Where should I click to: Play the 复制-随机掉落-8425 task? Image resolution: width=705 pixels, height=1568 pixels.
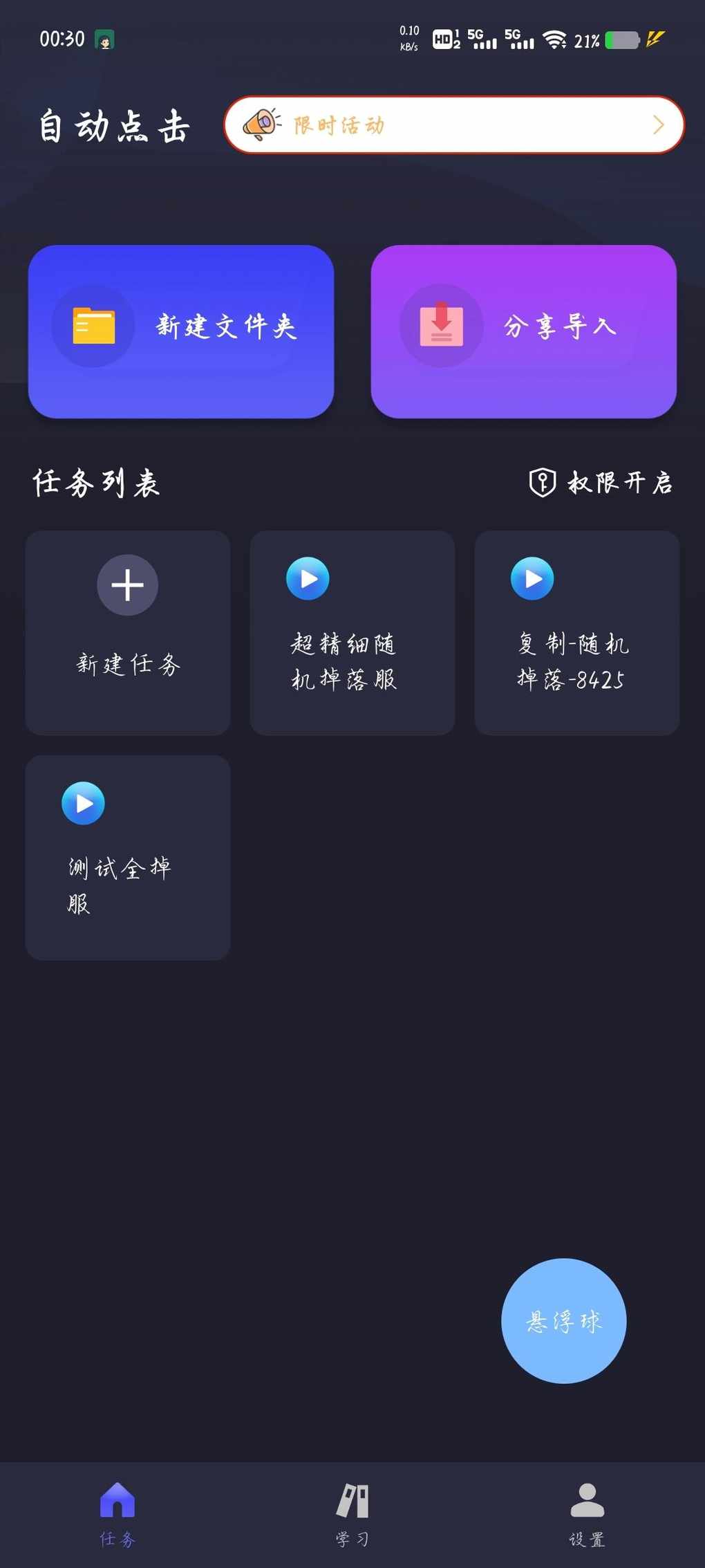tap(532, 578)
